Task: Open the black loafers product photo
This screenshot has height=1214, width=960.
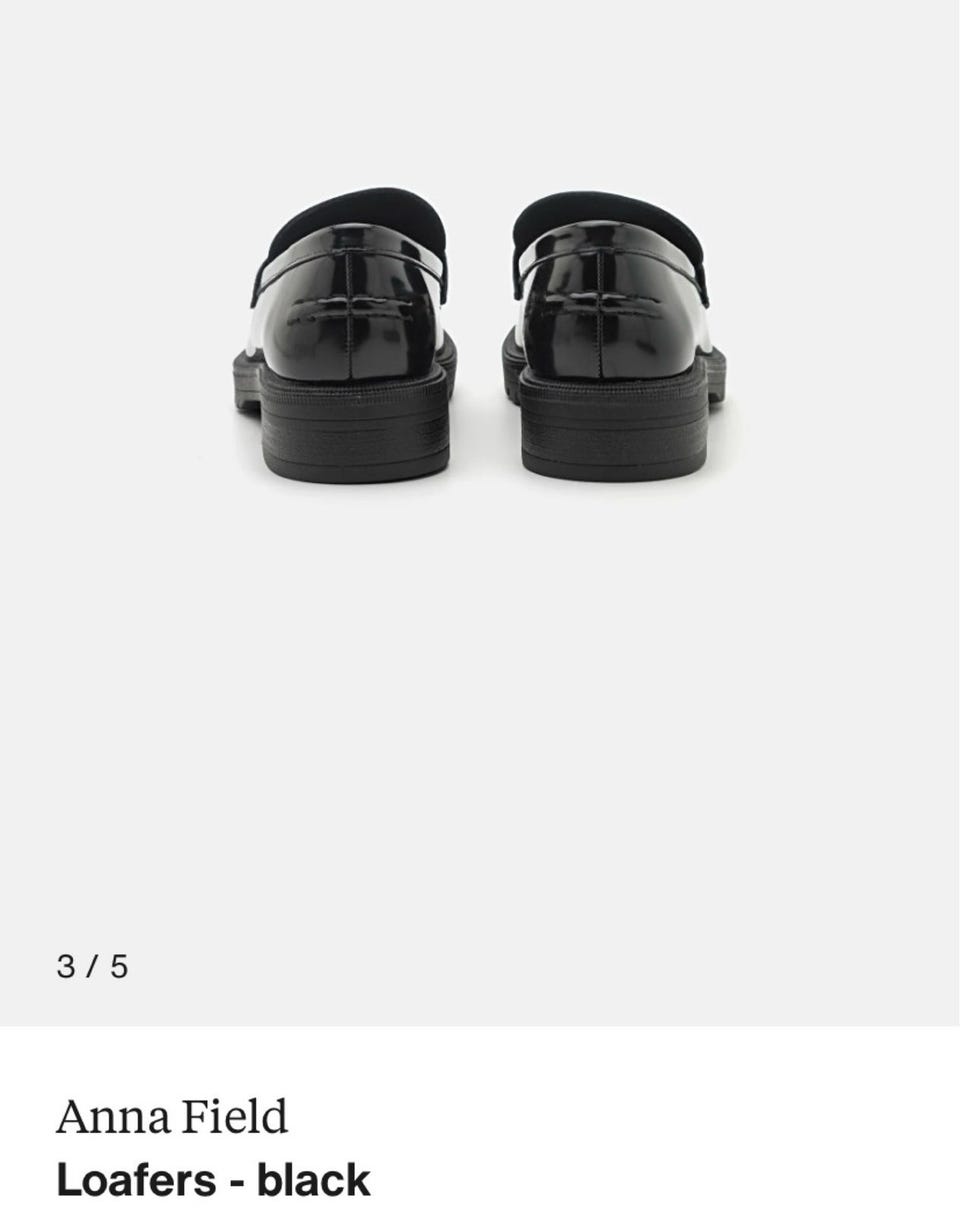Action: click(480, 340)
